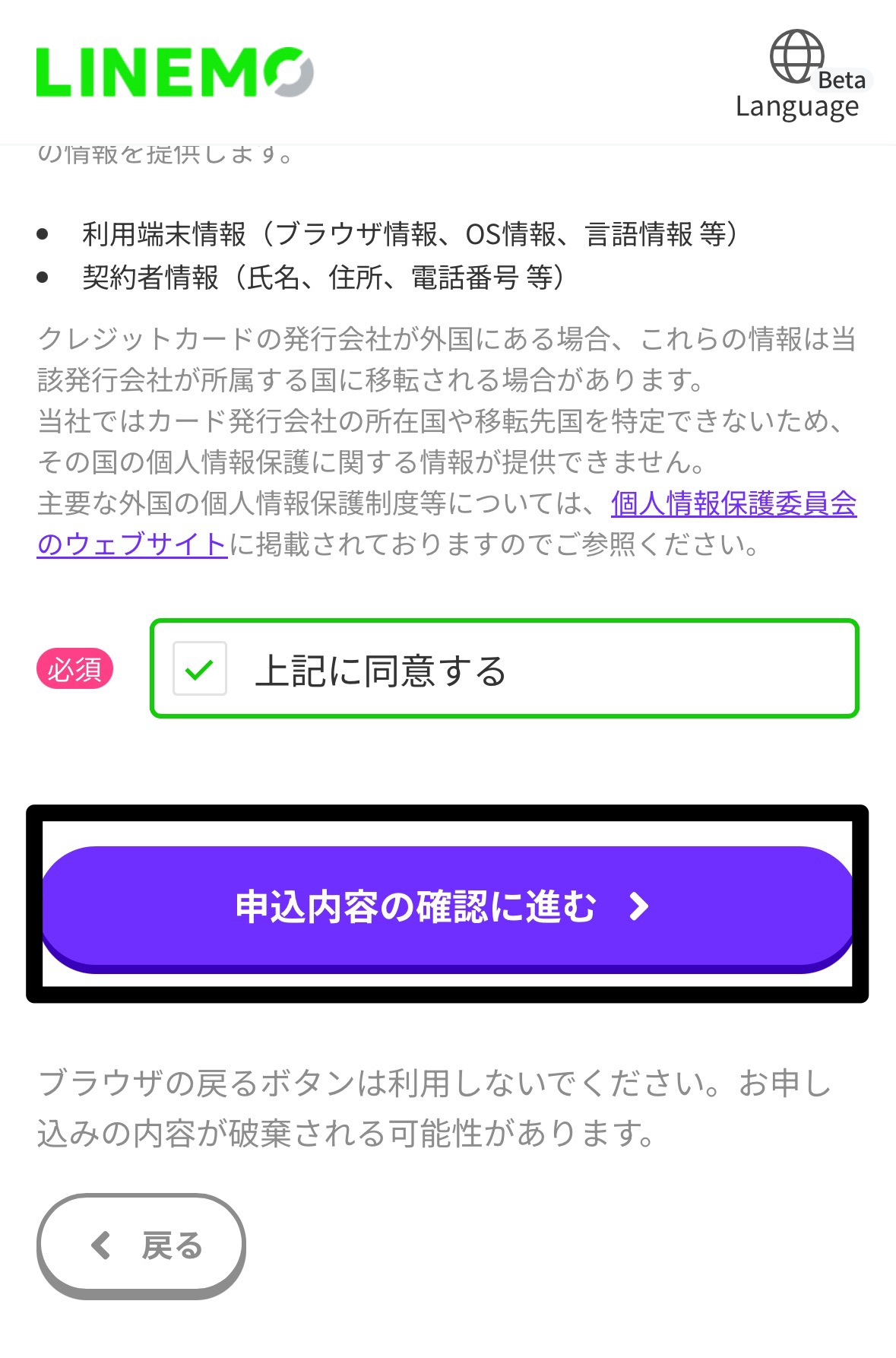This screenshot has width=896, height=1358.
Task: Toggle the consent checkbox inside green box
Action: pyautogui.click(x=200, y=671)
